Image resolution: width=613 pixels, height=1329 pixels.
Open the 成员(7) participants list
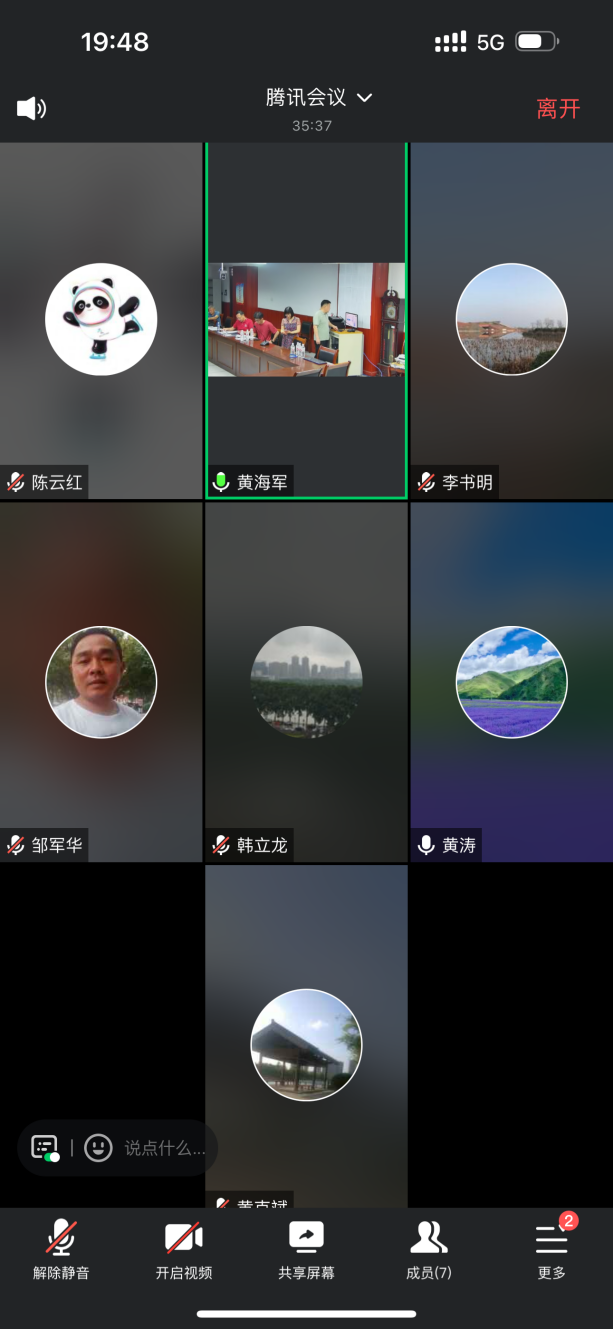click(x=429, y=1249)
